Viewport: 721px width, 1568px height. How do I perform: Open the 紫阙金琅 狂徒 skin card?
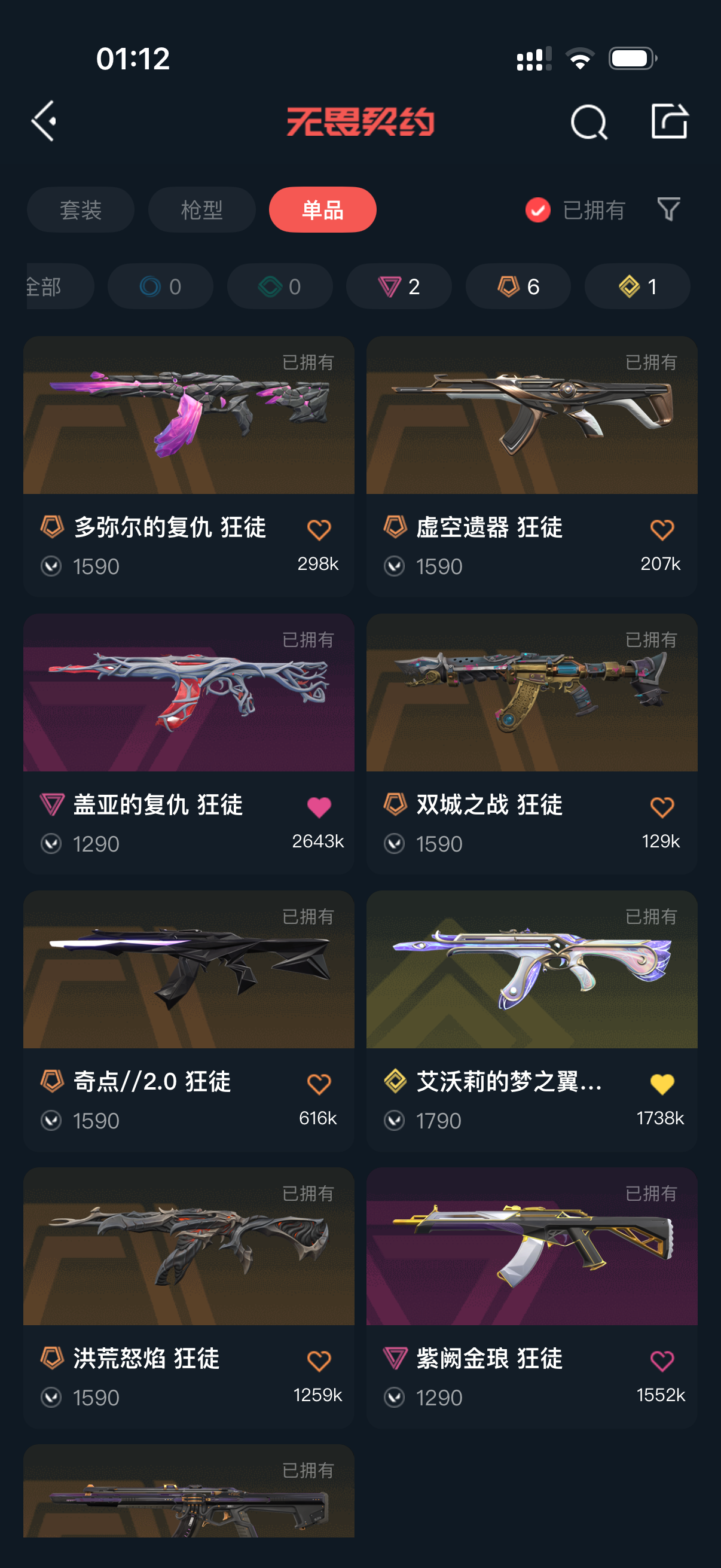click(531, 1298)
